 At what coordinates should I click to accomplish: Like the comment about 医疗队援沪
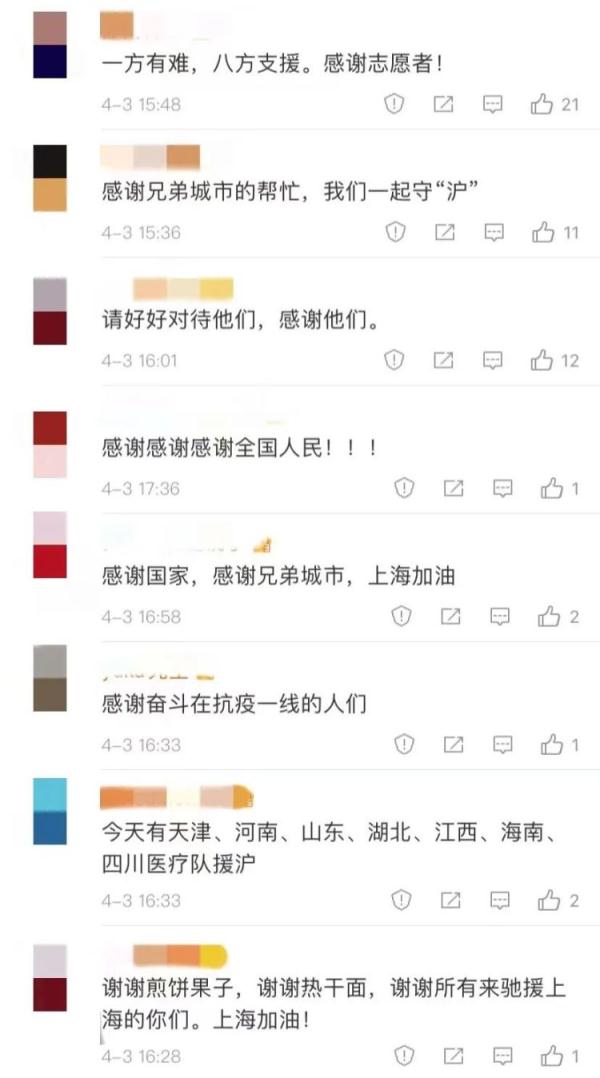[x=549, y=900]
